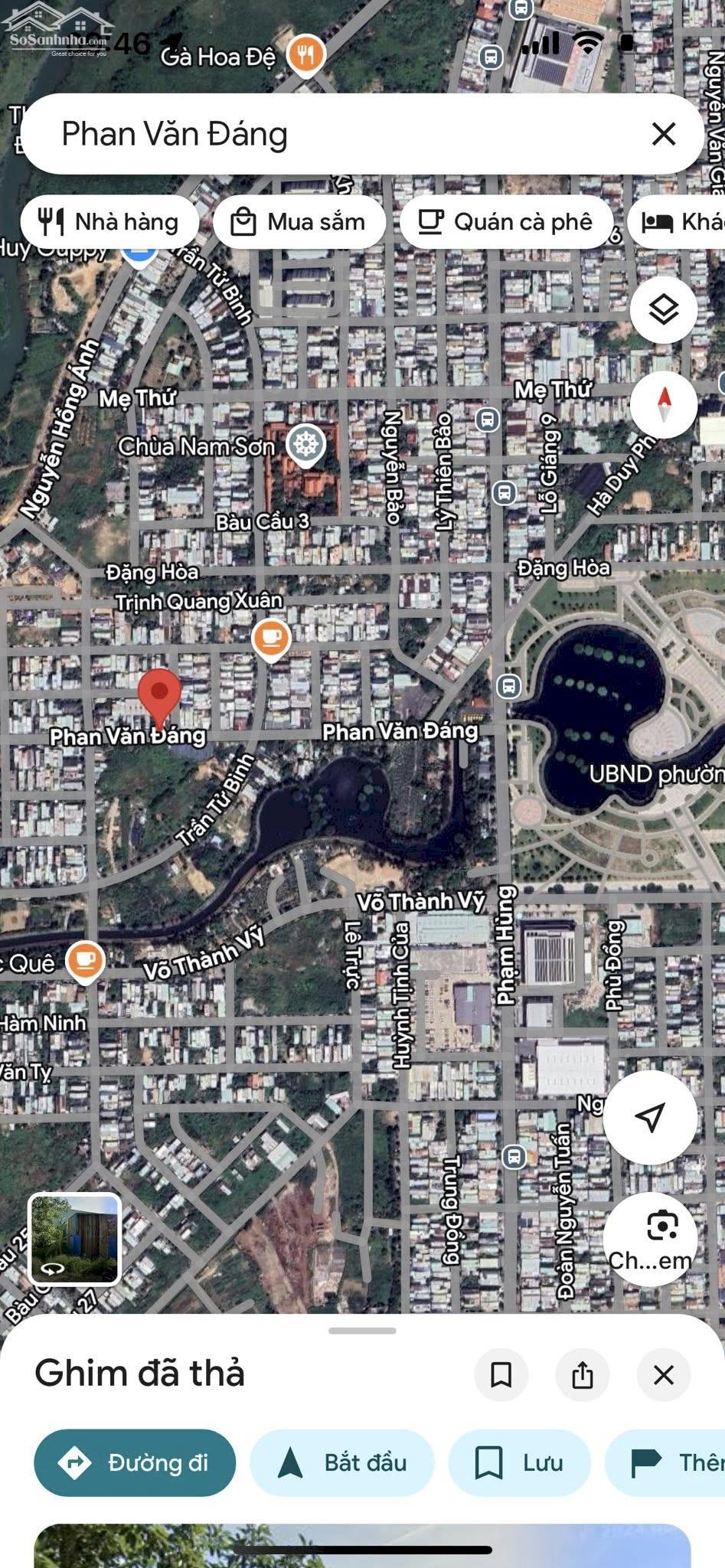Image resolution: width=725 pixels, height=1568 pixels.
Task: Clear the Phan Văn Đáng search
Action: [x=663, y=134]
